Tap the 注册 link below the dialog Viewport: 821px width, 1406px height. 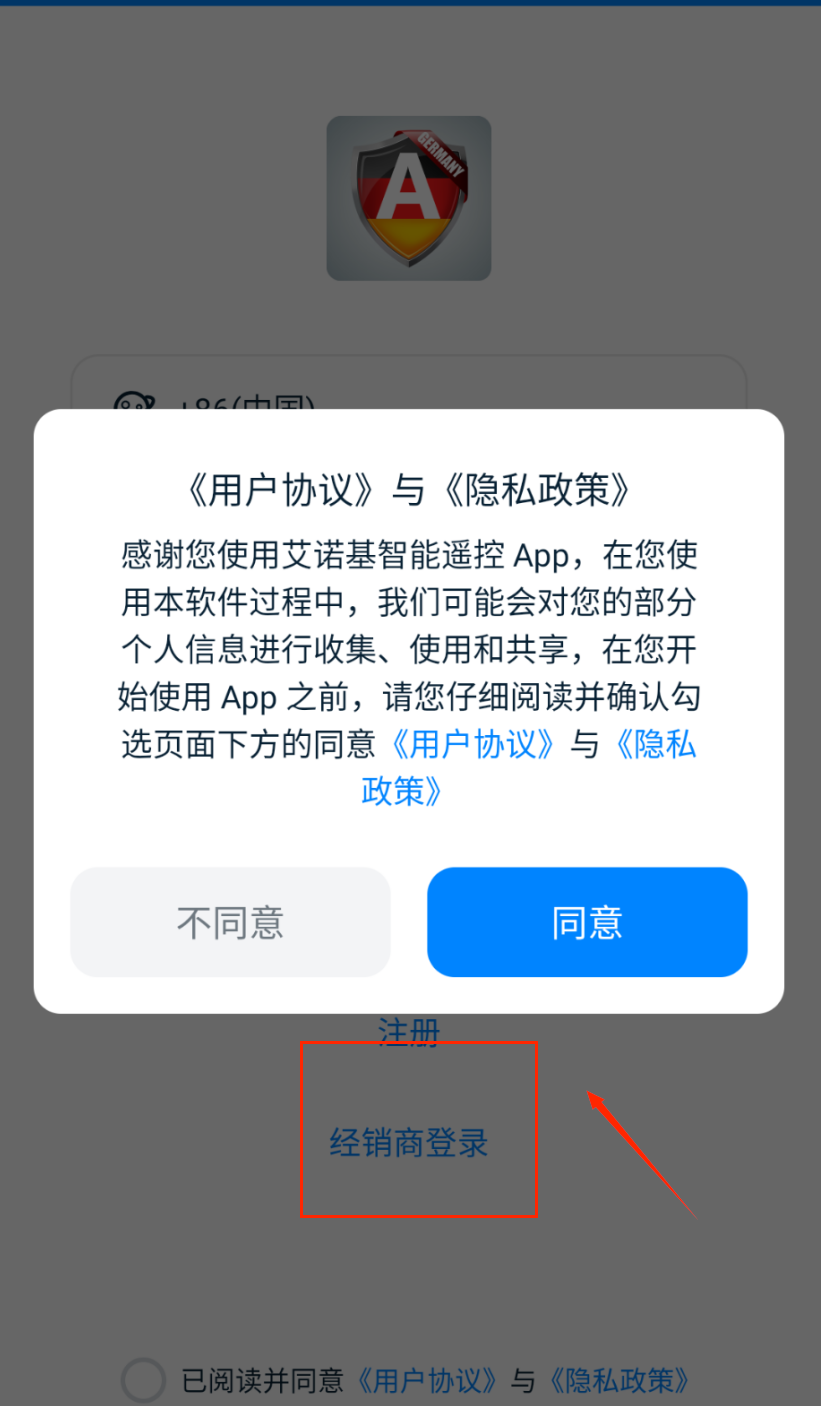click(409, 1032)
